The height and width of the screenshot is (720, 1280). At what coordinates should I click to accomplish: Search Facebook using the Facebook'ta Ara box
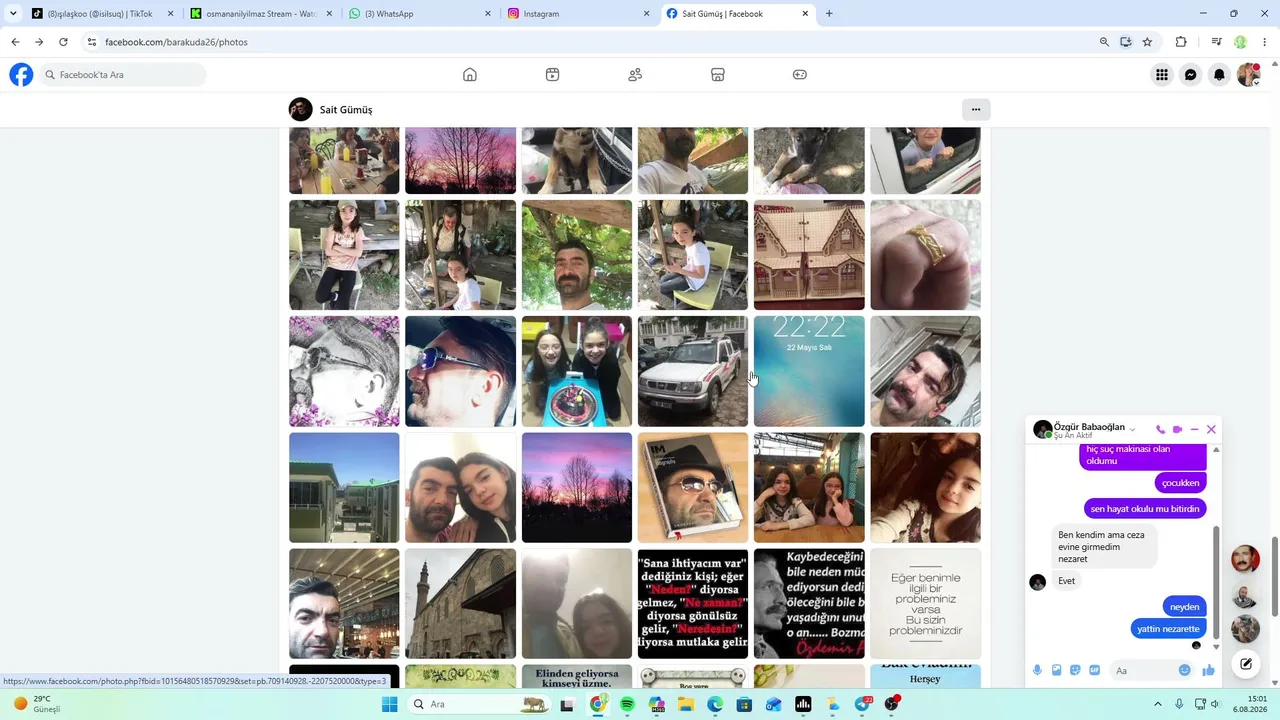click(123, 75)
